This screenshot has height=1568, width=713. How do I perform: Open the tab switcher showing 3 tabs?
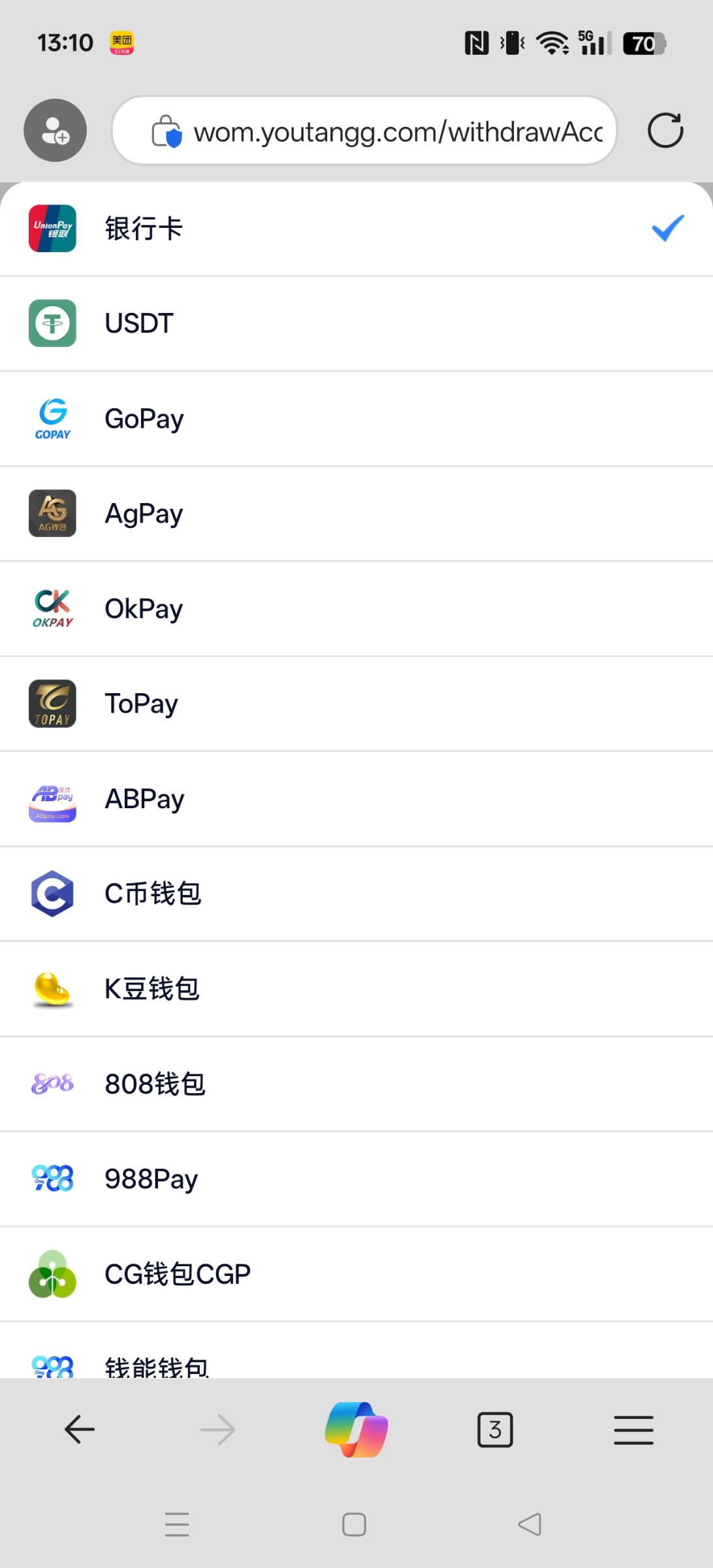tap(495, 1429)
